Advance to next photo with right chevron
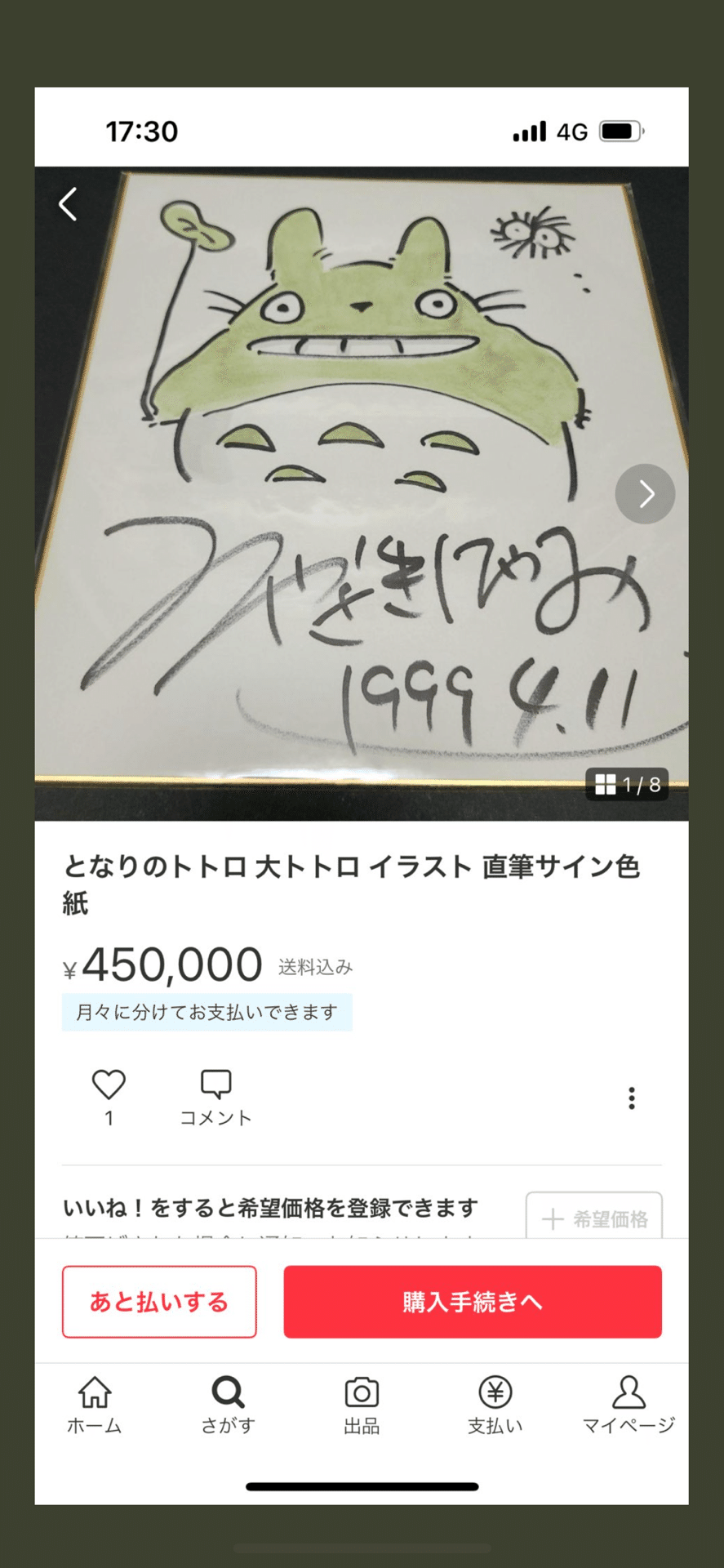Image resolution: width=724 pixels, height=1568 pixels. (x=645, y=493)
